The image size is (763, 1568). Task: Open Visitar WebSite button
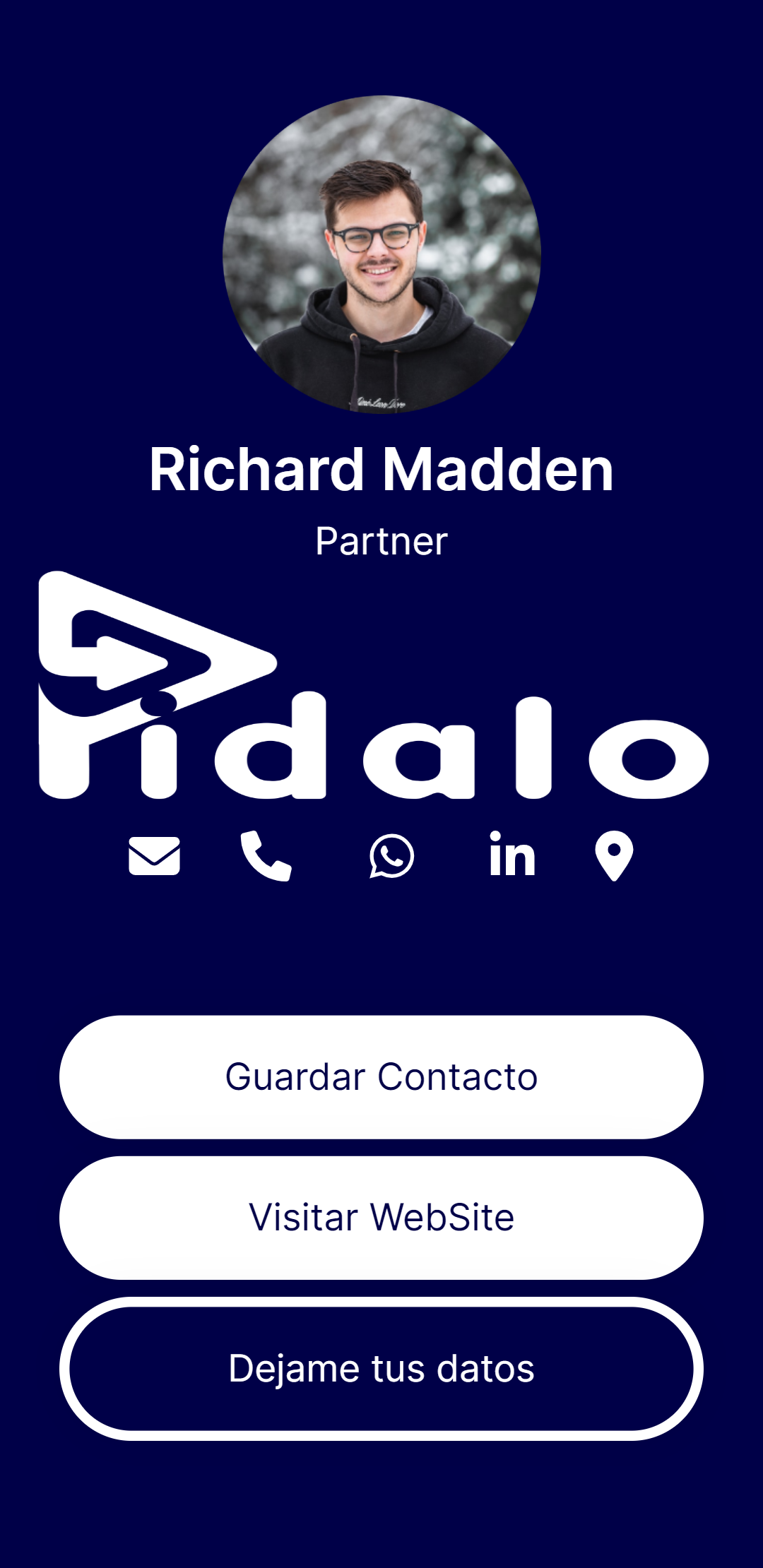point(381,1218)
